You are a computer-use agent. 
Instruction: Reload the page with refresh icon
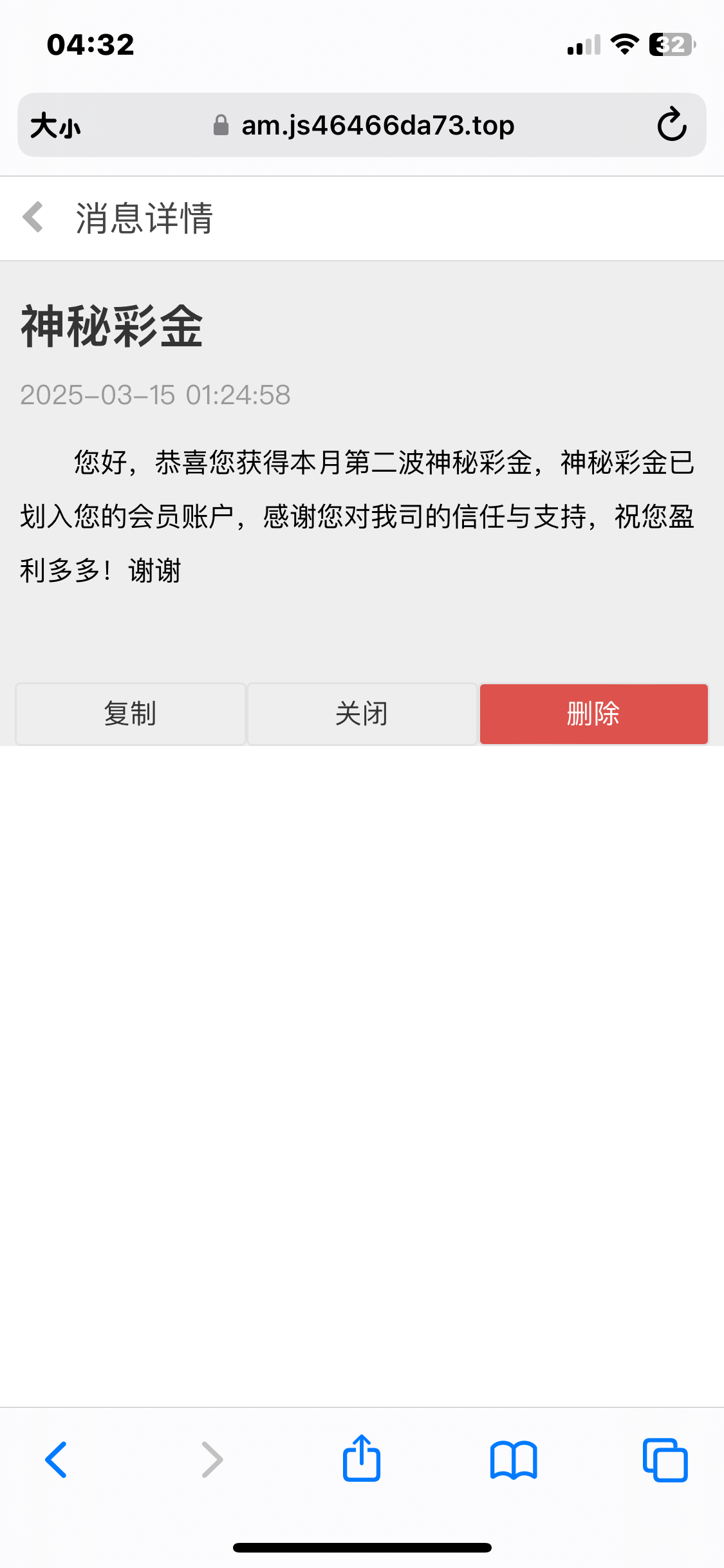[672, 125]
